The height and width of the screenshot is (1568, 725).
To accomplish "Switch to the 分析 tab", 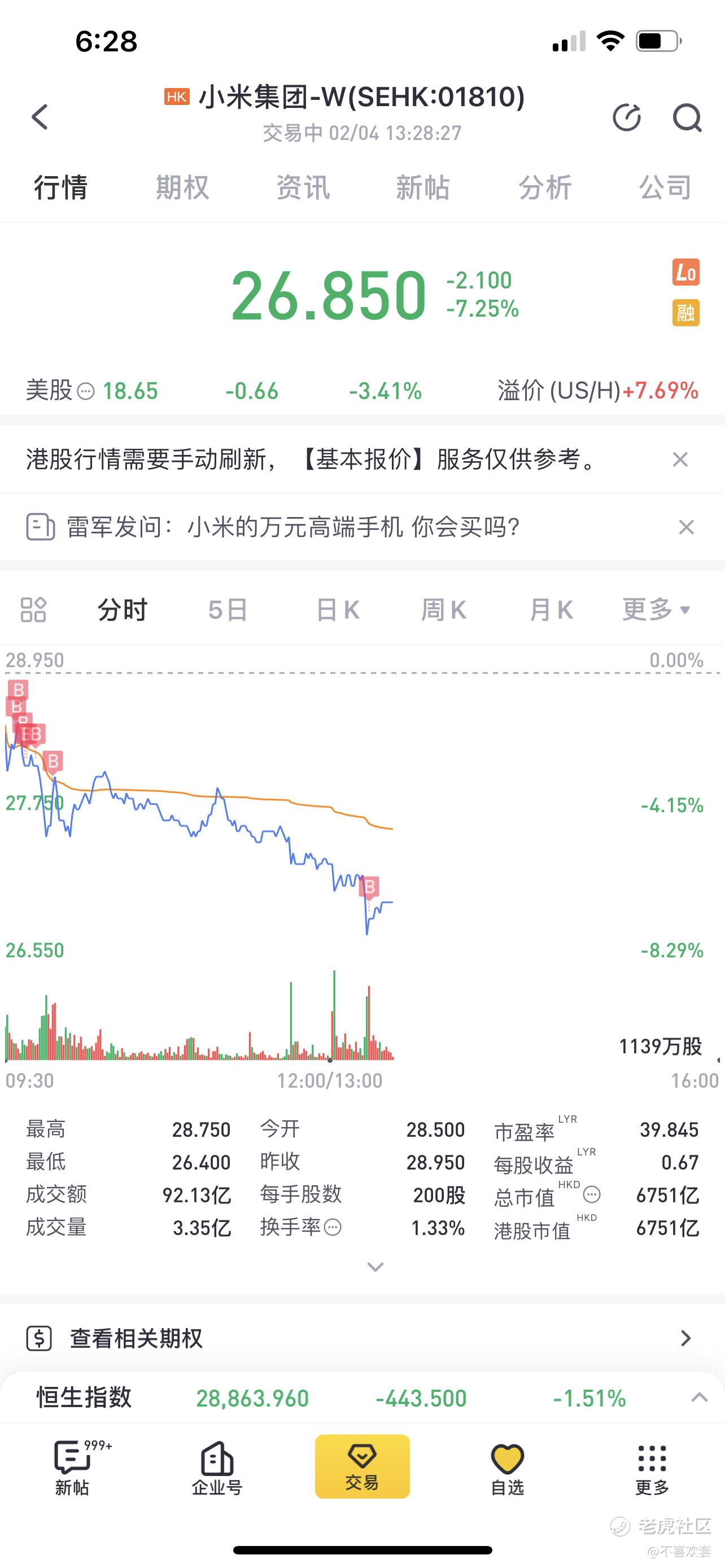I will click(545, 187).
